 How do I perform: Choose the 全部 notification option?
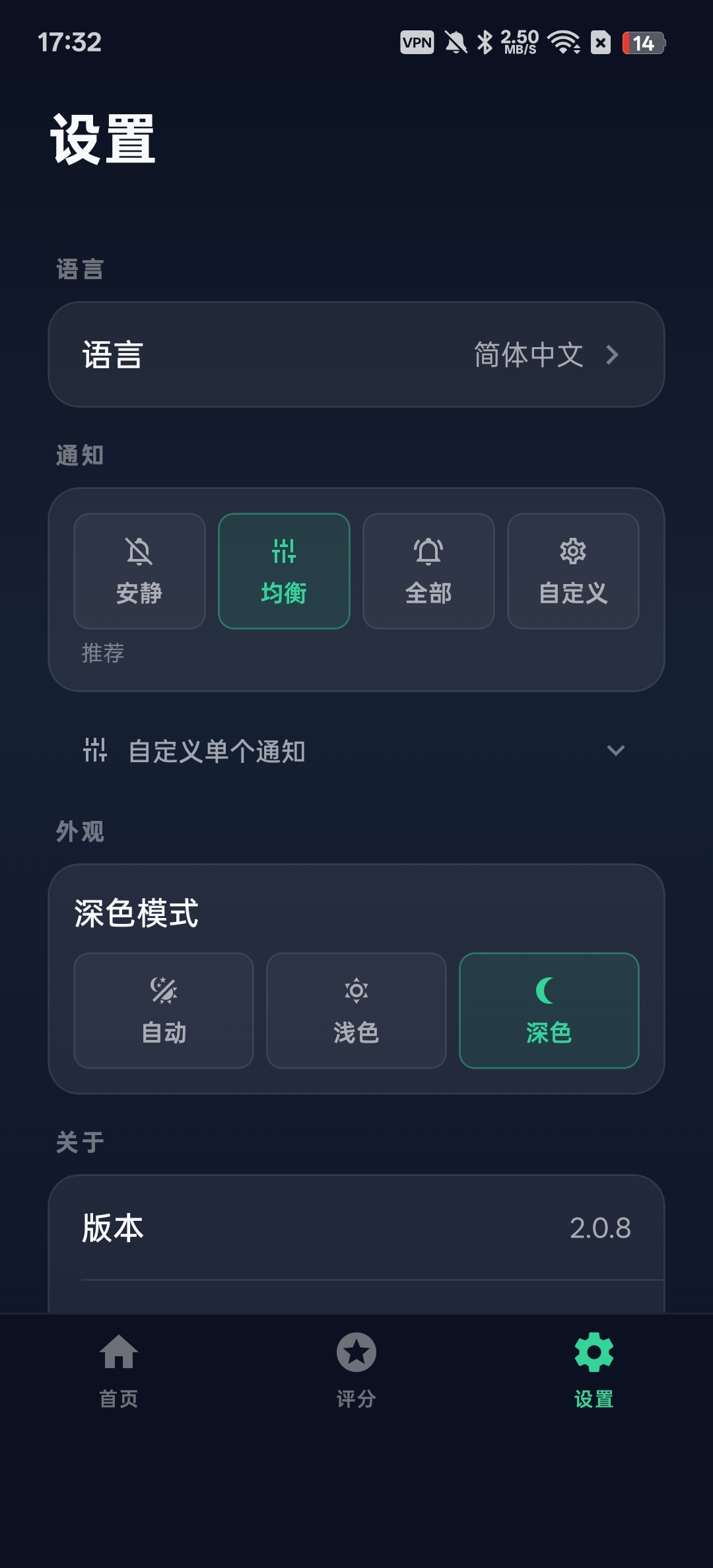click(x=428, y=571)
